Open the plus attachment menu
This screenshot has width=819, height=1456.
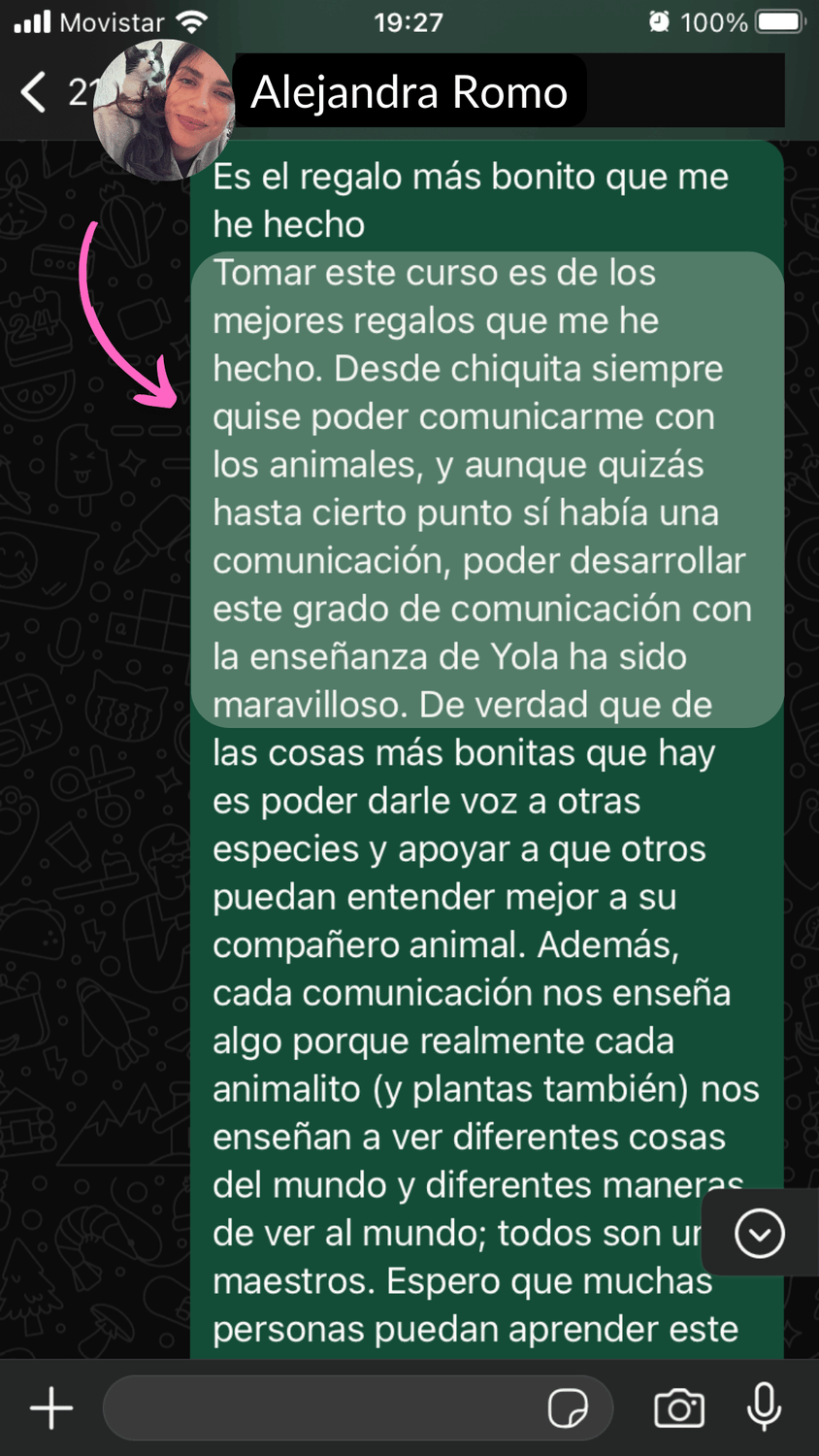tap(51, 1407)
